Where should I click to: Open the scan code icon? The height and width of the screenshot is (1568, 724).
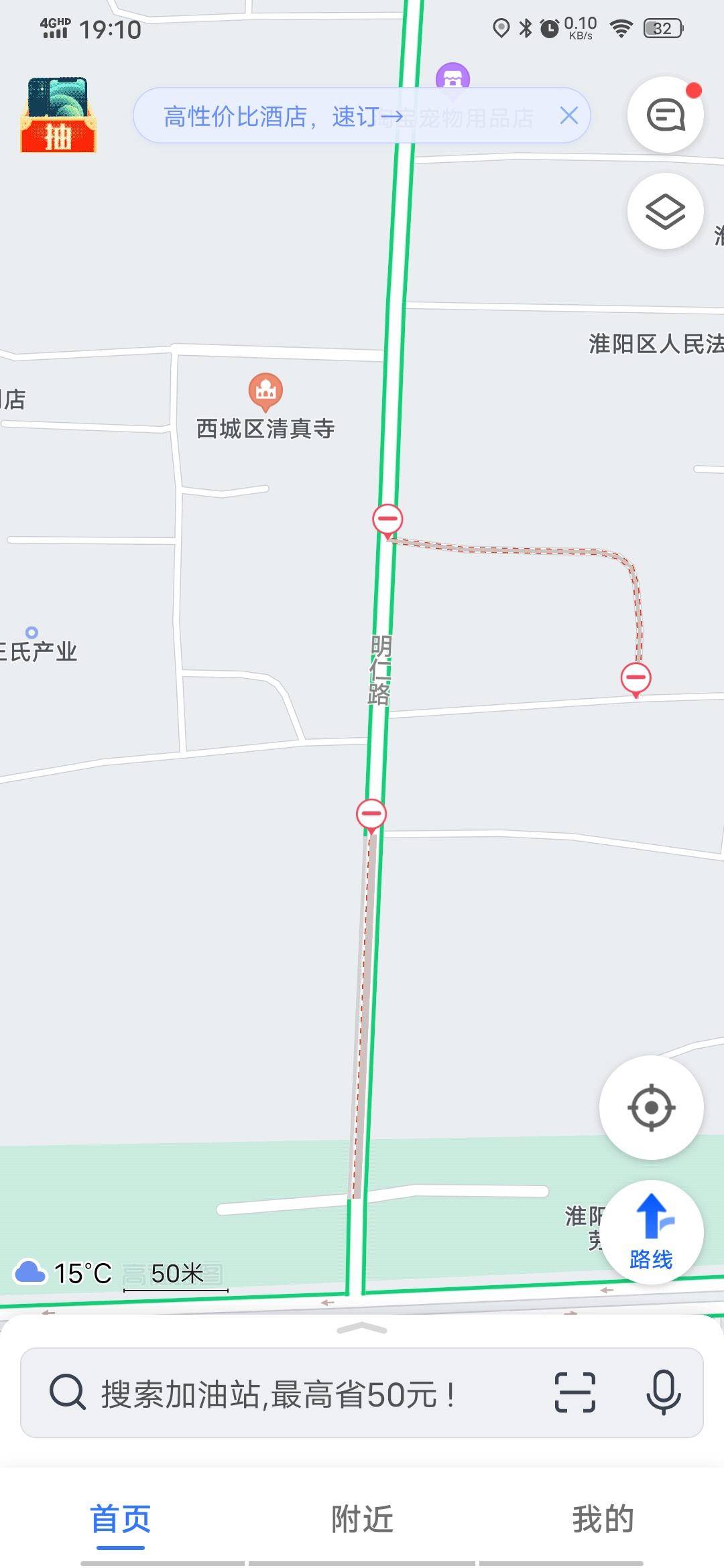575,1392
